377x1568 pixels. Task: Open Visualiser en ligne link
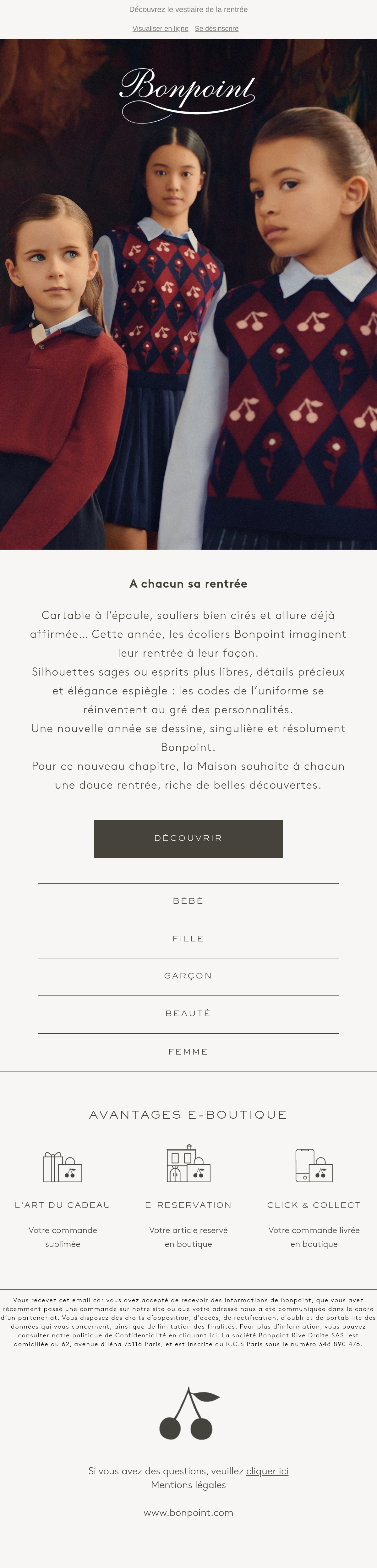point(160,29)
